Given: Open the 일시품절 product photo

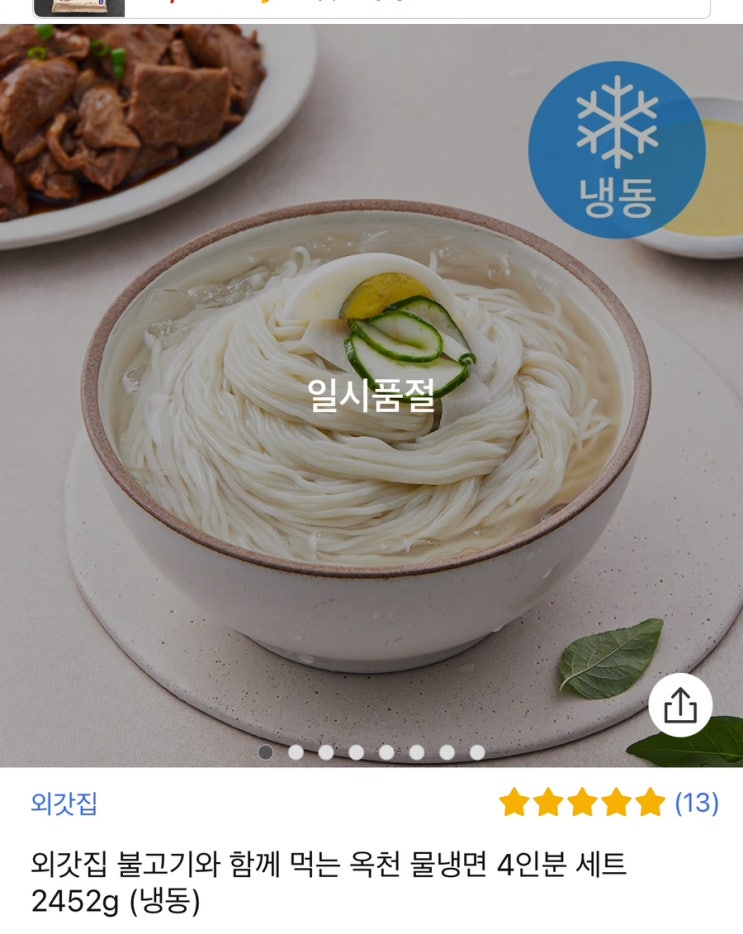Looking at the screenshot, I should (371, 396).
